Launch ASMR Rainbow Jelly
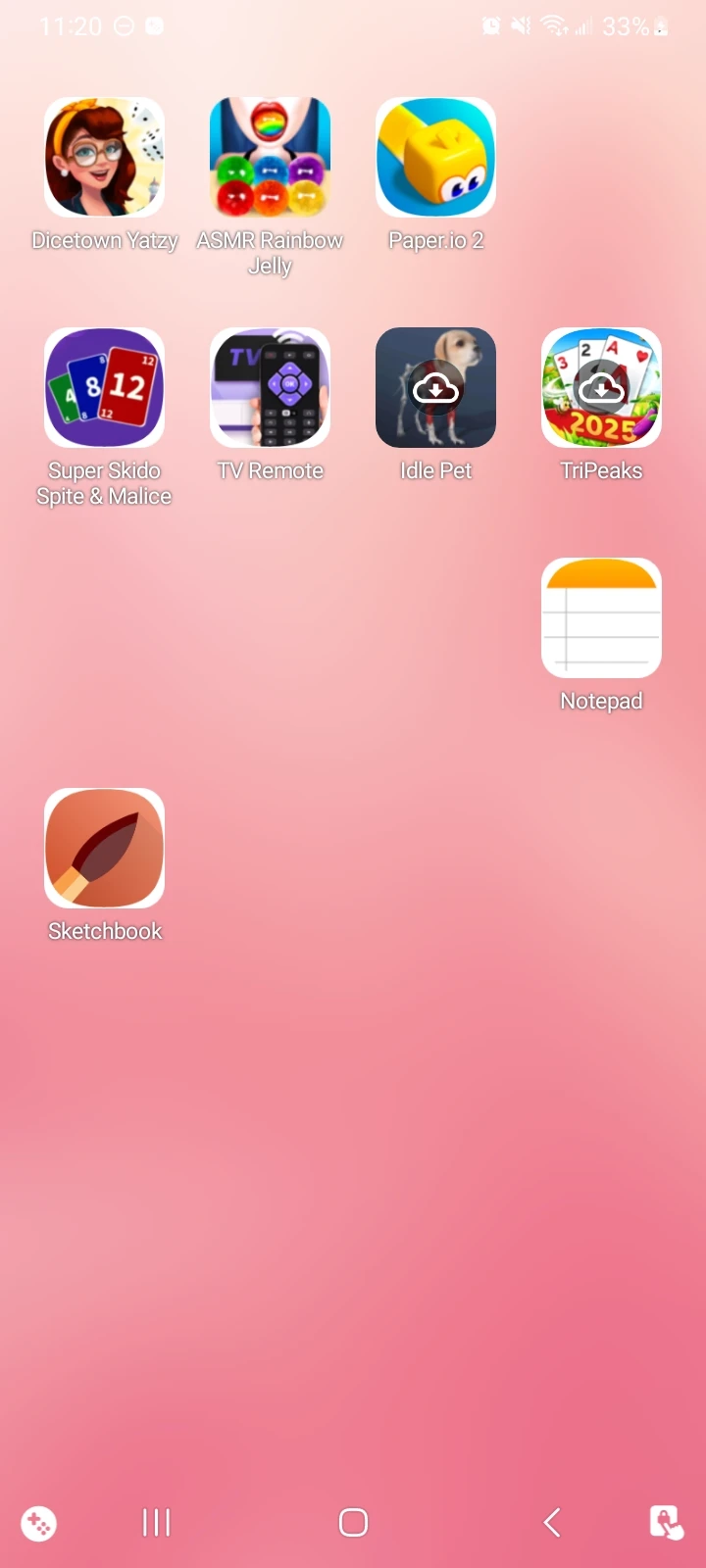706x1568 pixels. click(x=270, y=157)
